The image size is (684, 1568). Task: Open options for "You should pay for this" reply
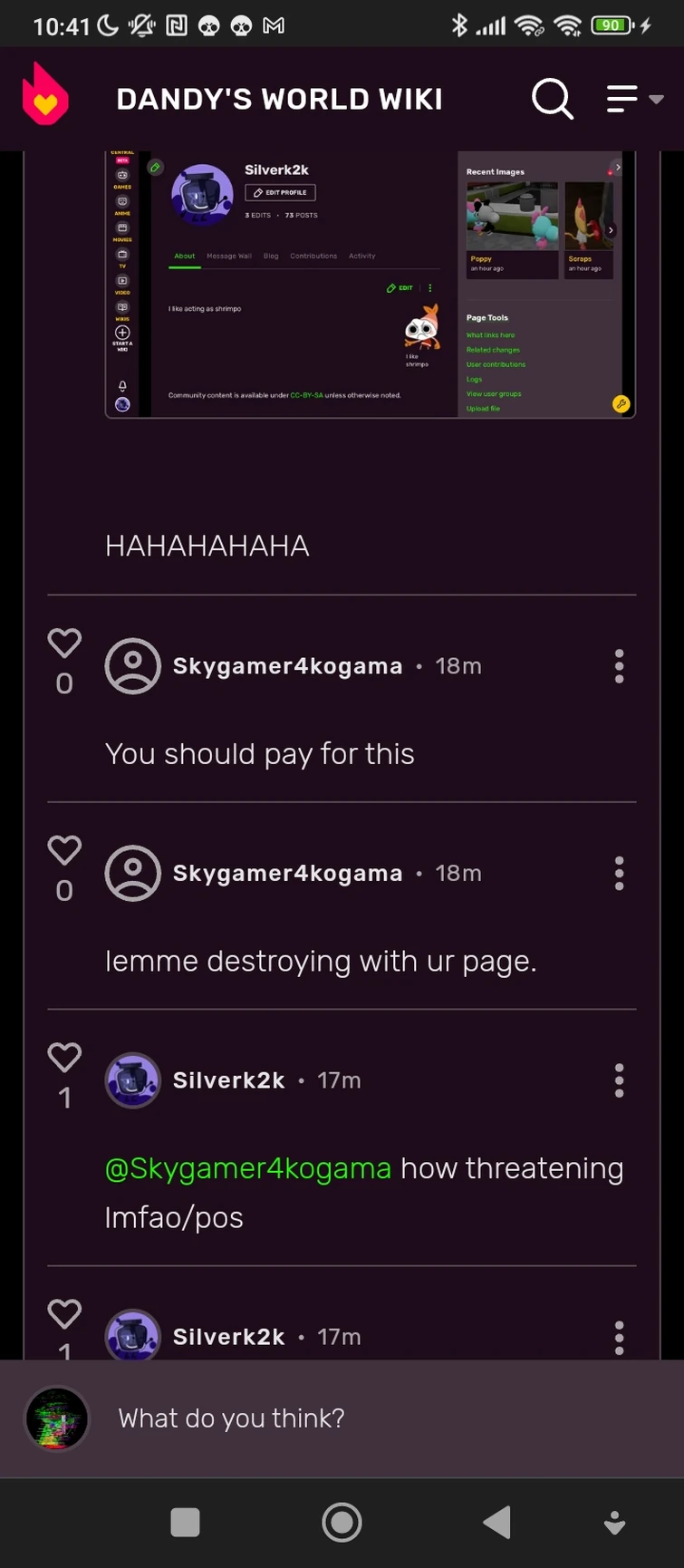point(619,666)
